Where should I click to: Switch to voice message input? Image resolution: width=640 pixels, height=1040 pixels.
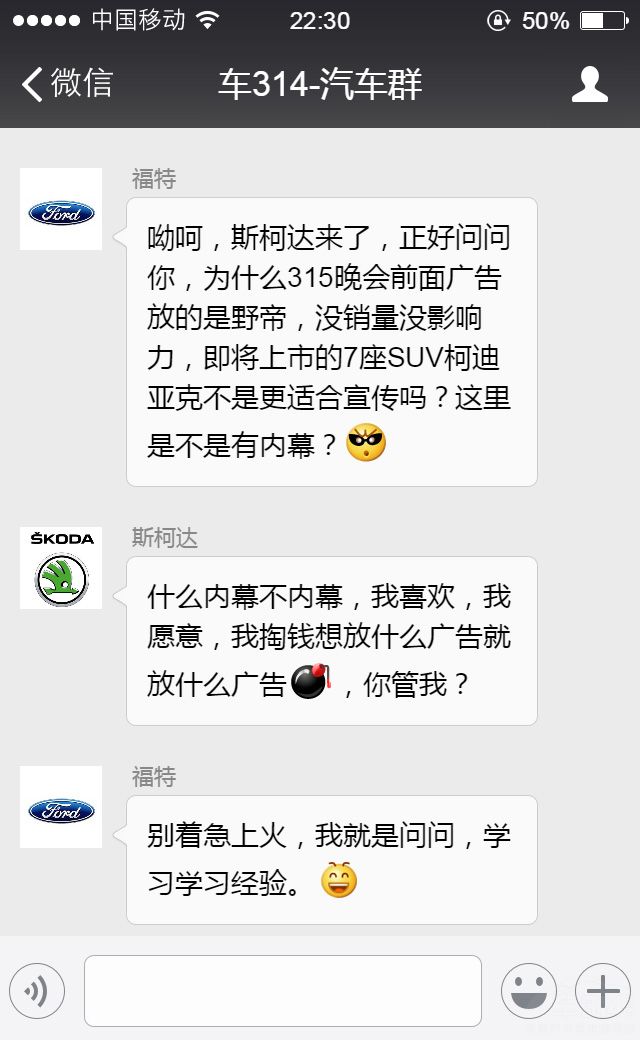tap(37, 991)
